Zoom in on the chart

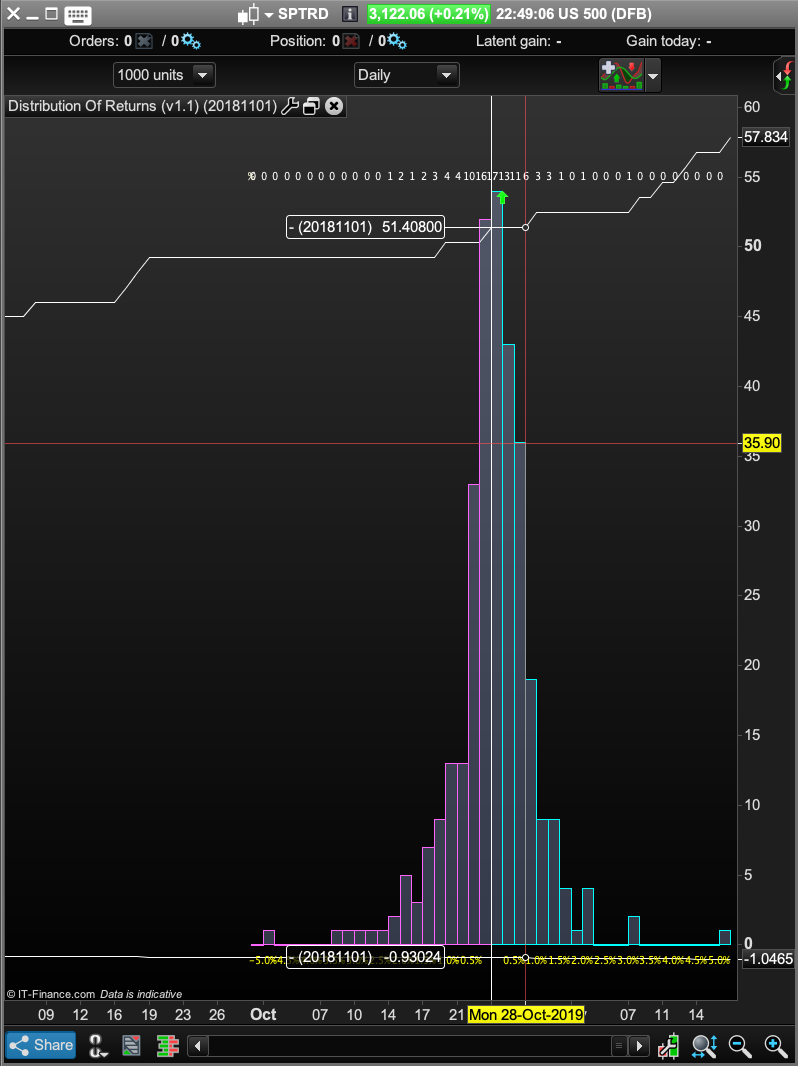point(776,1046)
